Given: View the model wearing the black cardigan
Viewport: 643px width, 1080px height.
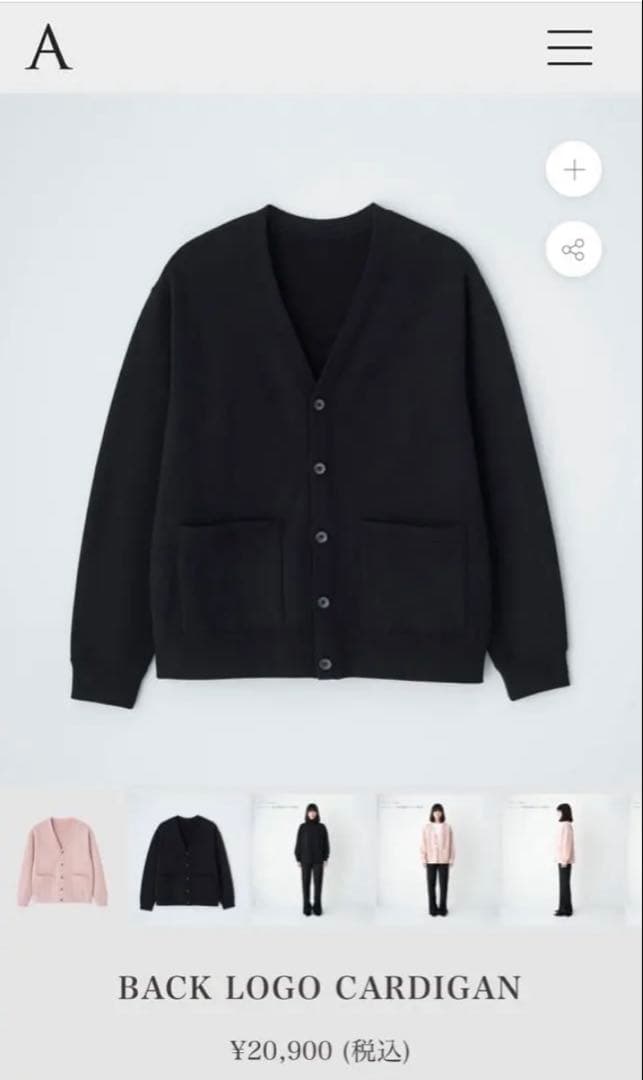Looking at the screenshot, I should tap(312, 860).
